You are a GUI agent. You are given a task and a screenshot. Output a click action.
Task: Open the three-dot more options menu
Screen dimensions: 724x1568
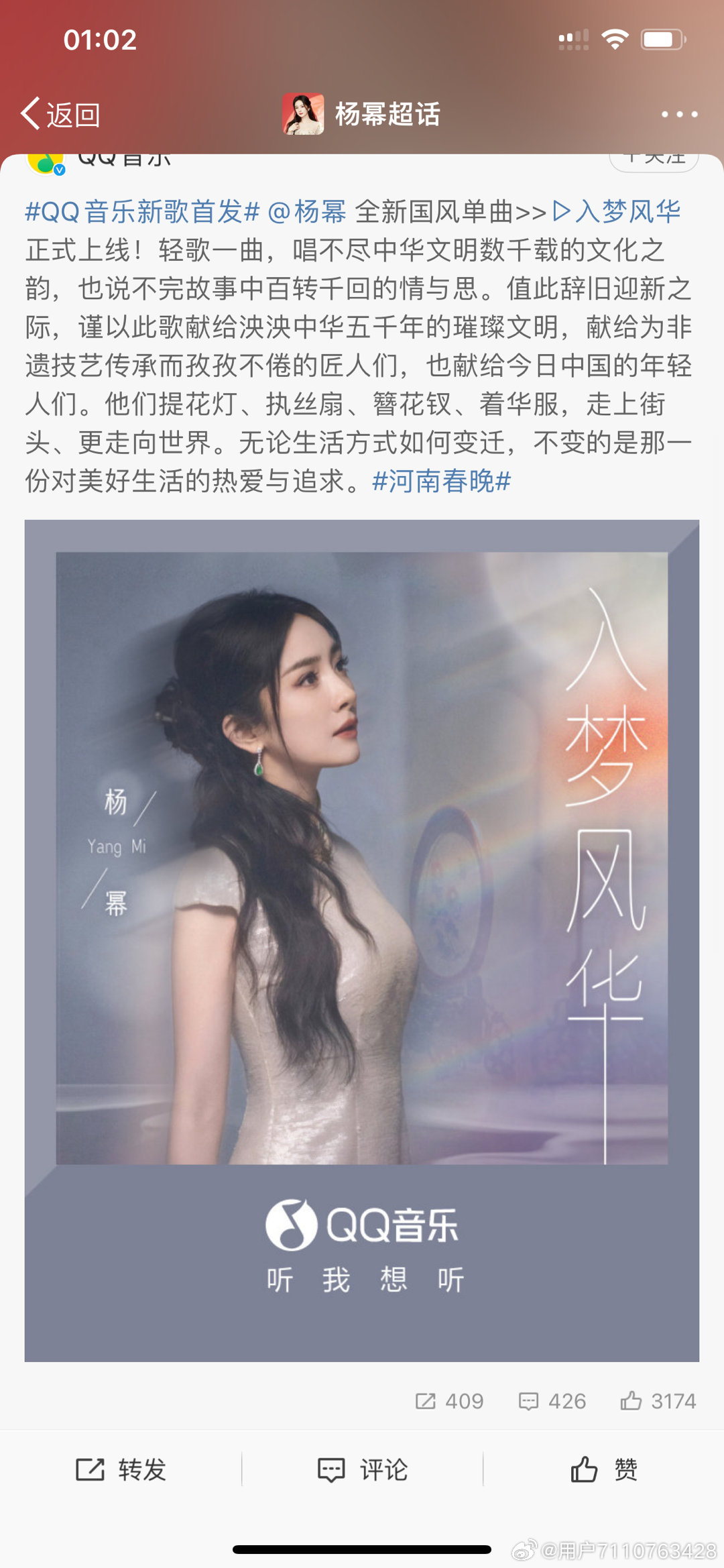coord(679,115)
